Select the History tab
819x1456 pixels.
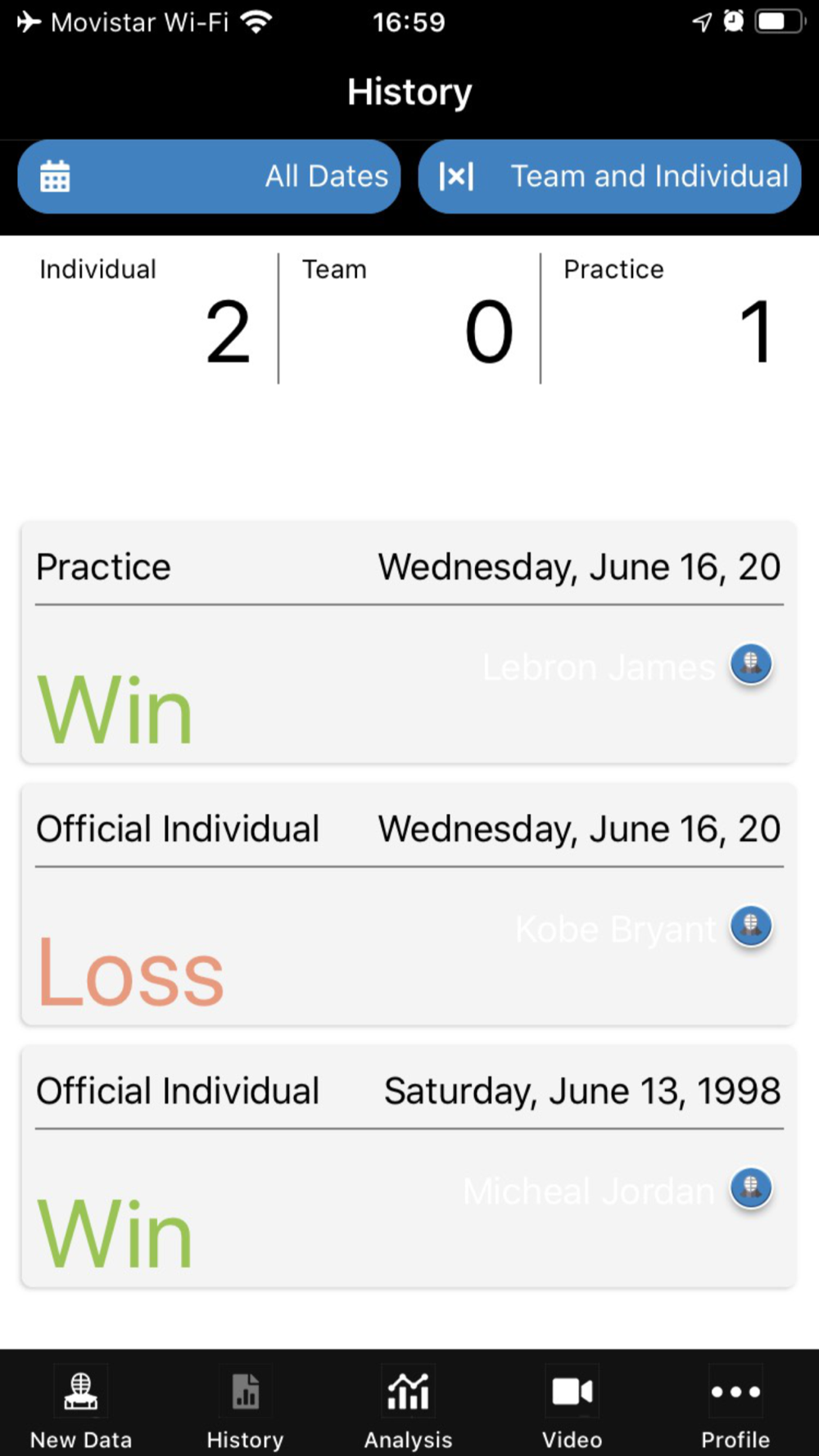click(x=245, y=1407)
